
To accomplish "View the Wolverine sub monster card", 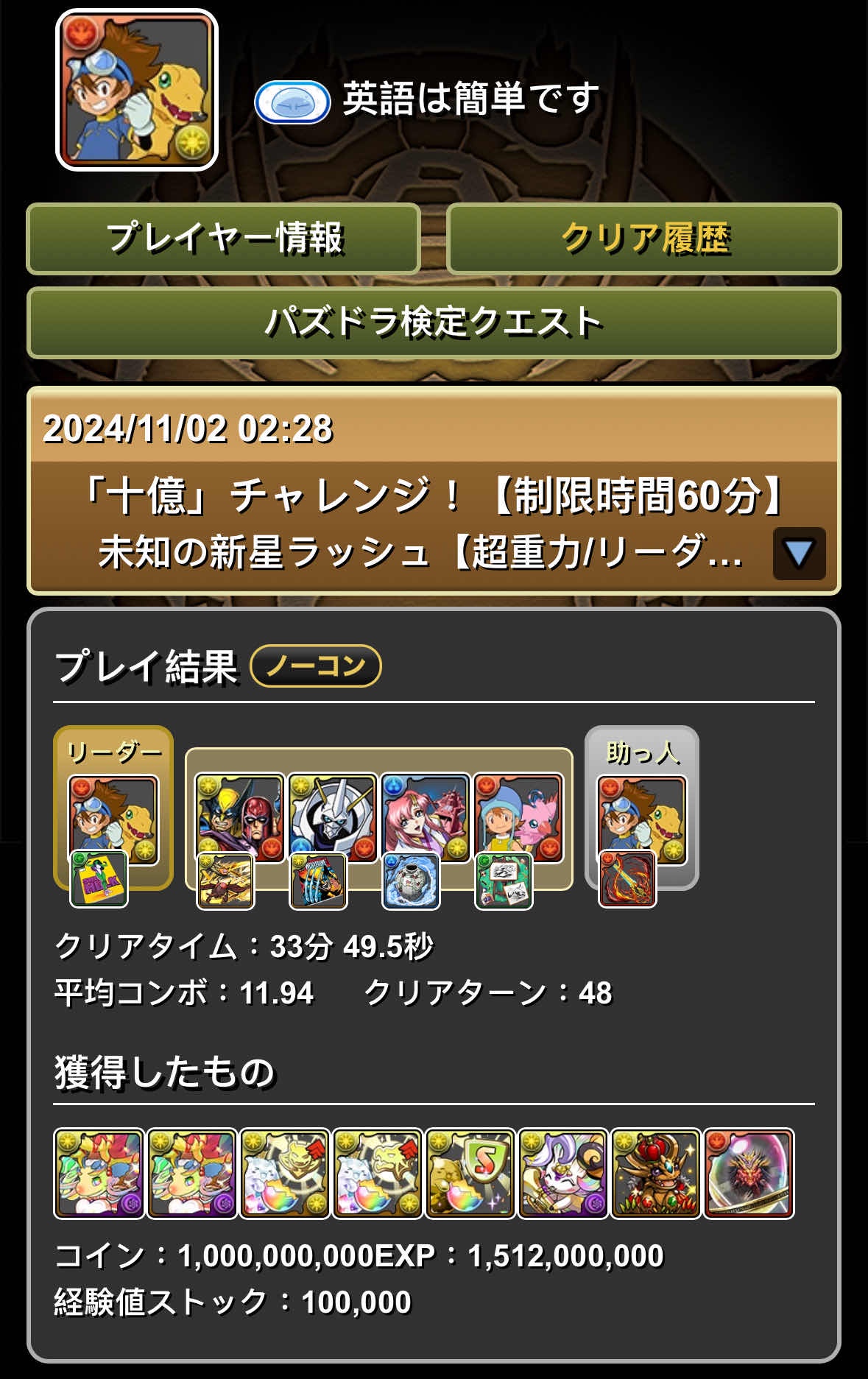I will 240,817.
